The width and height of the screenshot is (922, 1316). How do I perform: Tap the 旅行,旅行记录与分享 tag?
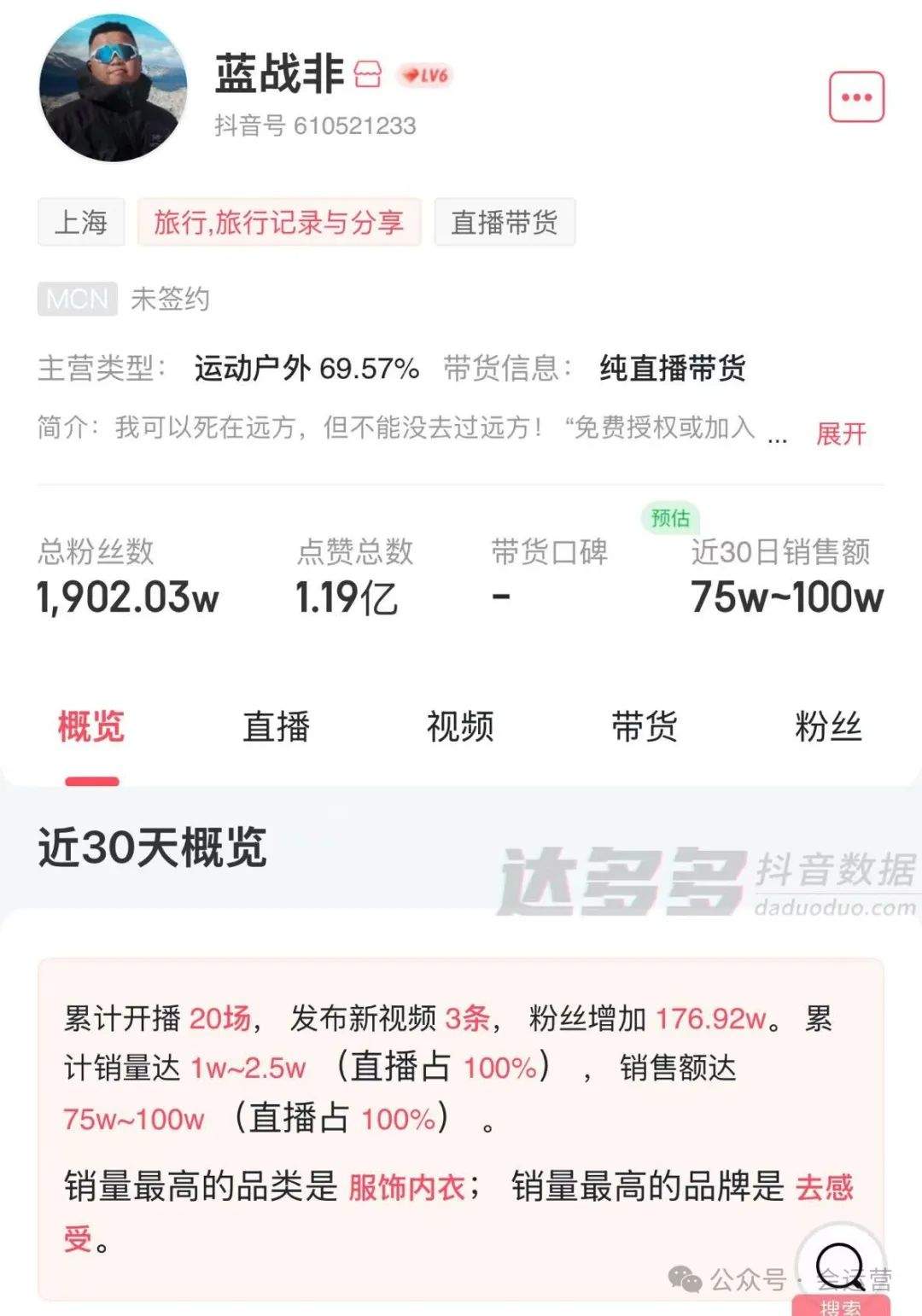point(278,223)
